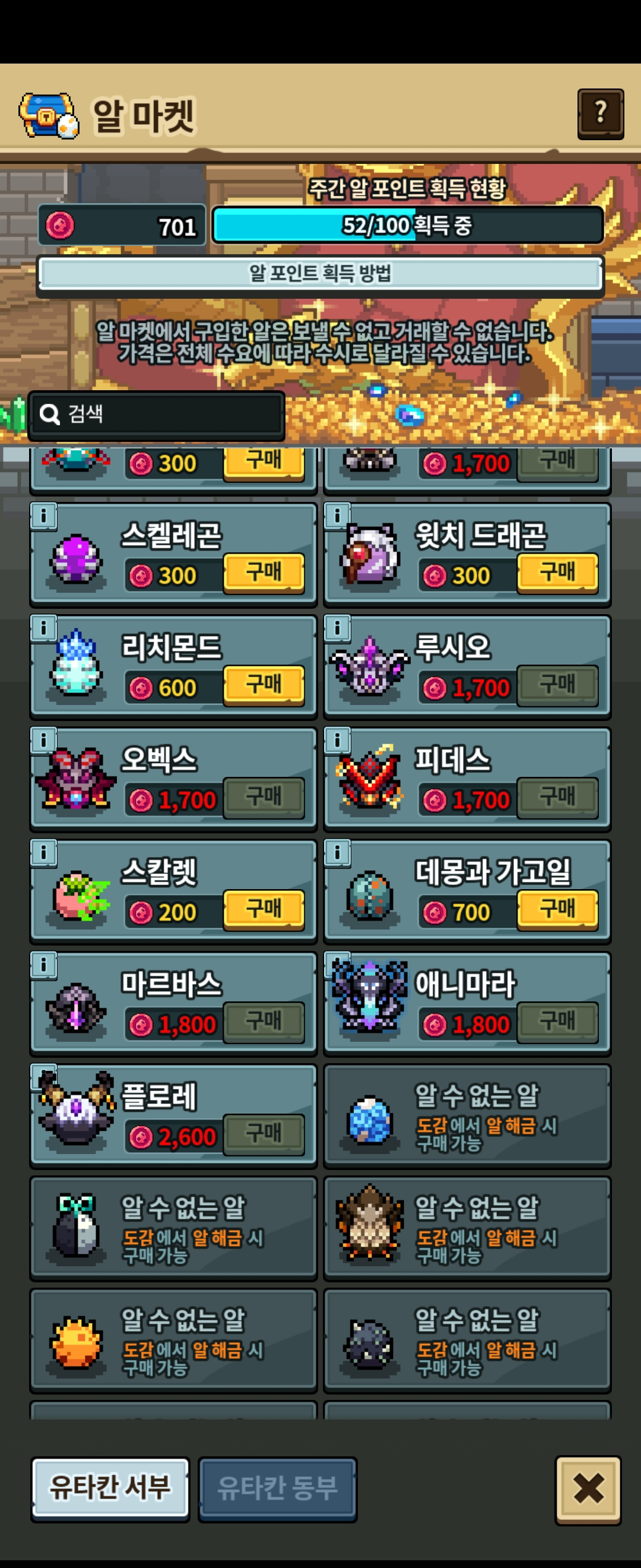The width and height of the screenshot is (641, 1568).
Task: Buy the 데몽과 가고일 egg
Action: pos(557,909)
